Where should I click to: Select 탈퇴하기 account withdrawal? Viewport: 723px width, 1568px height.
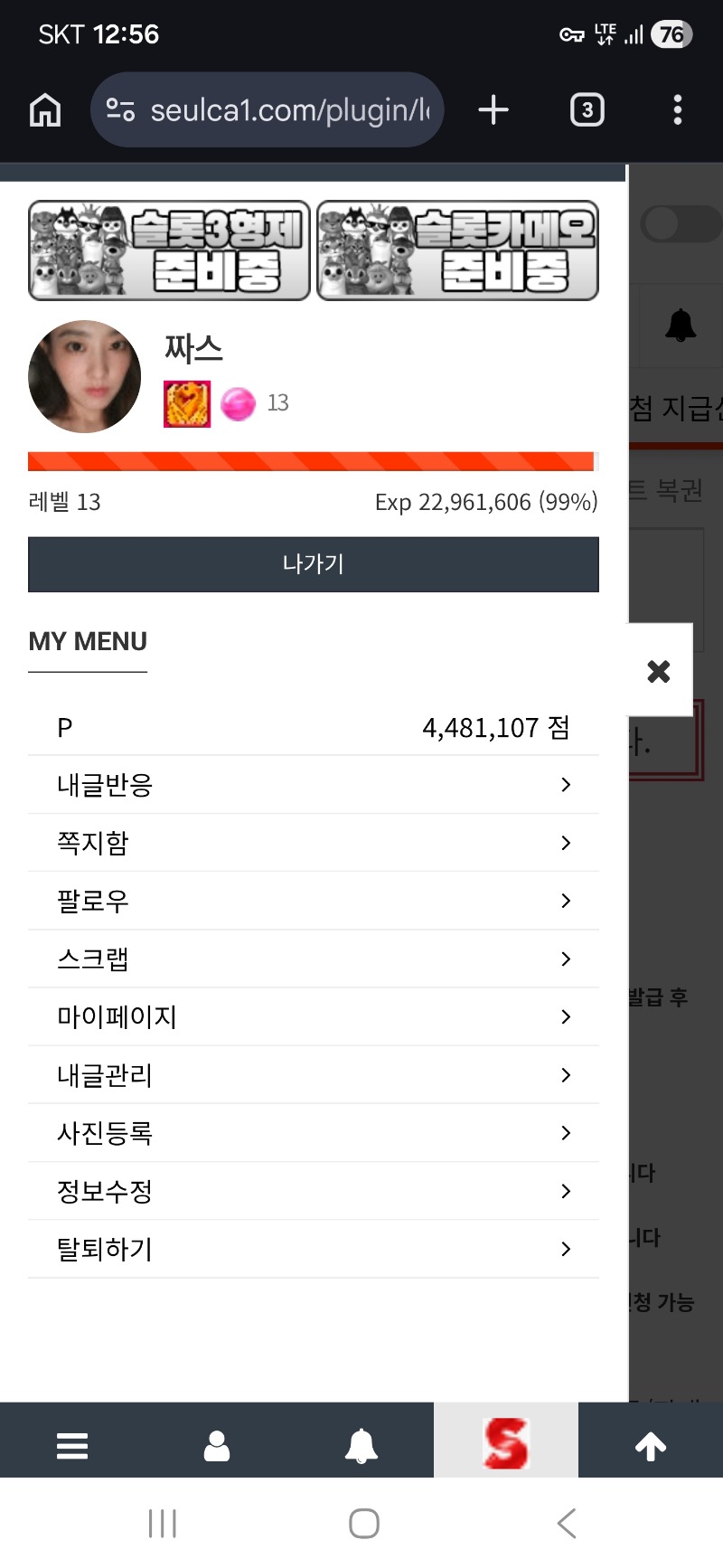pos(313,1249)
